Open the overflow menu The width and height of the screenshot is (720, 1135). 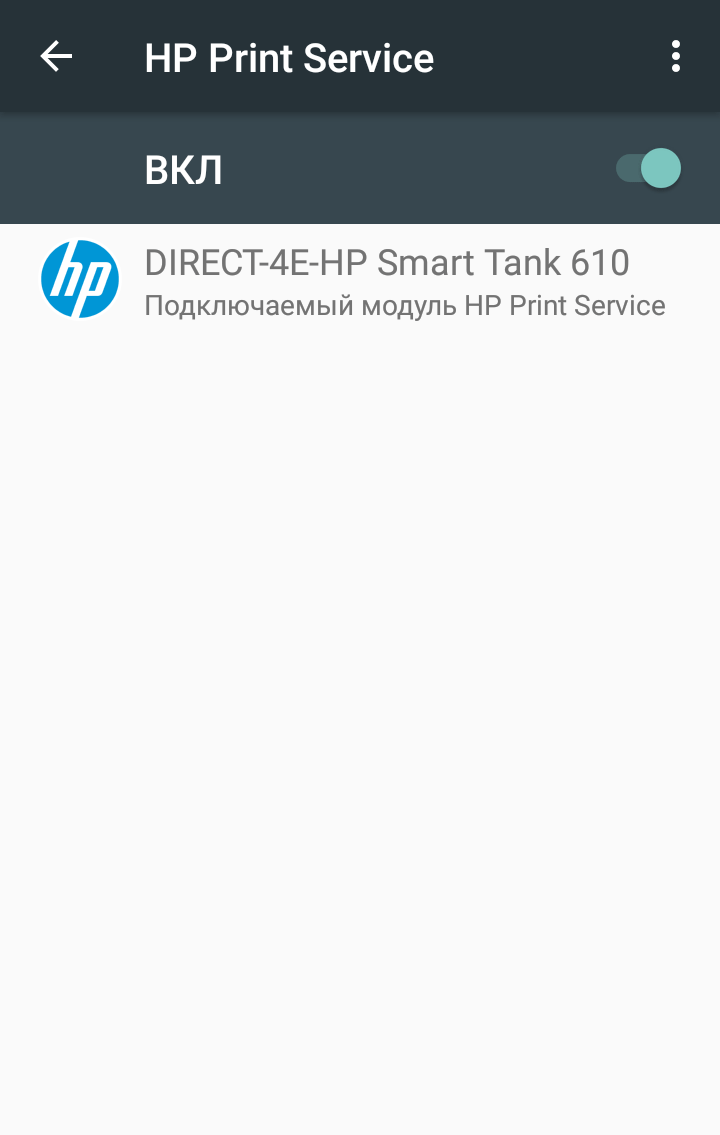point(676,57)
